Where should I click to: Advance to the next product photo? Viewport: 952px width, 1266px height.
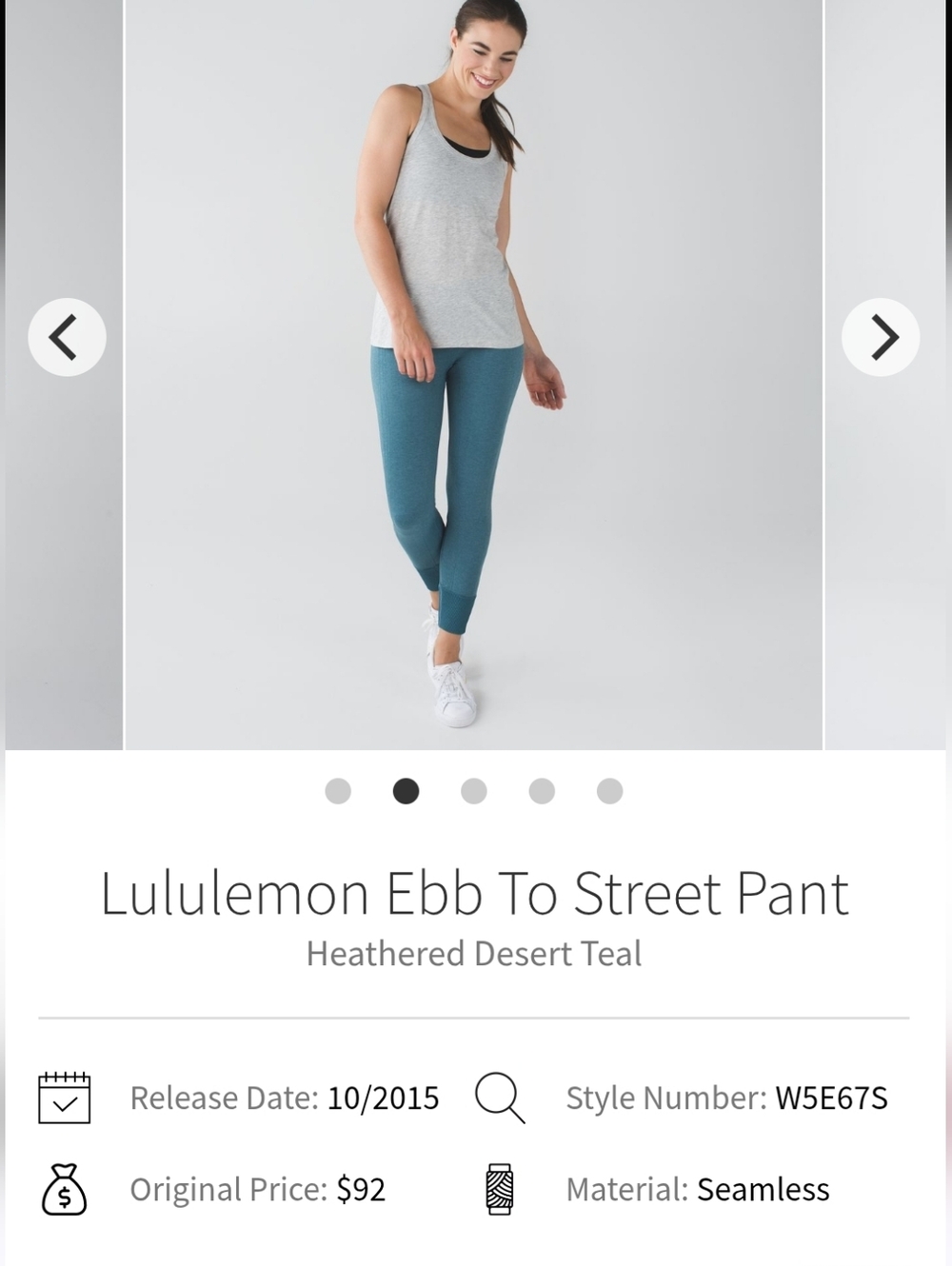click(x=881, y=337)
